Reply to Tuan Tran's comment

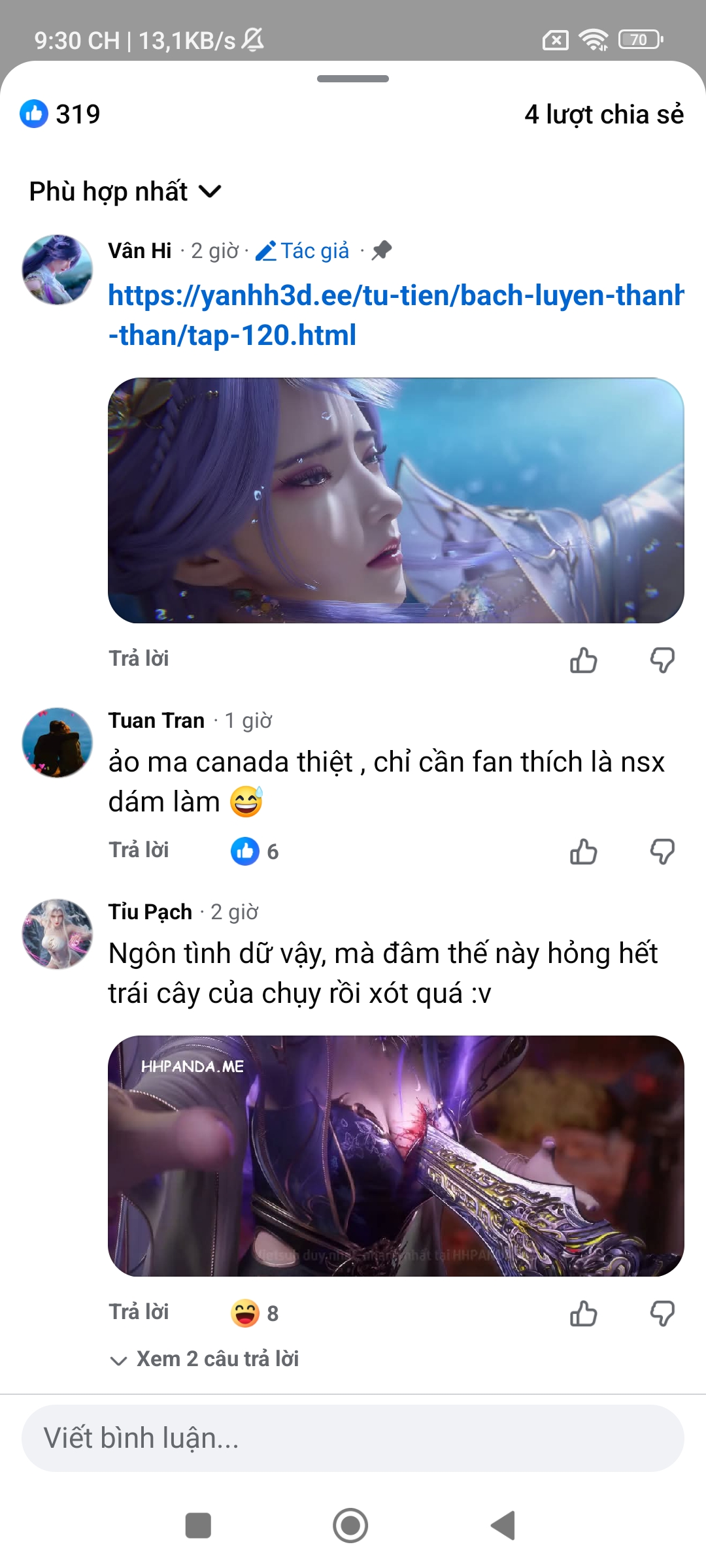(139, 850)
